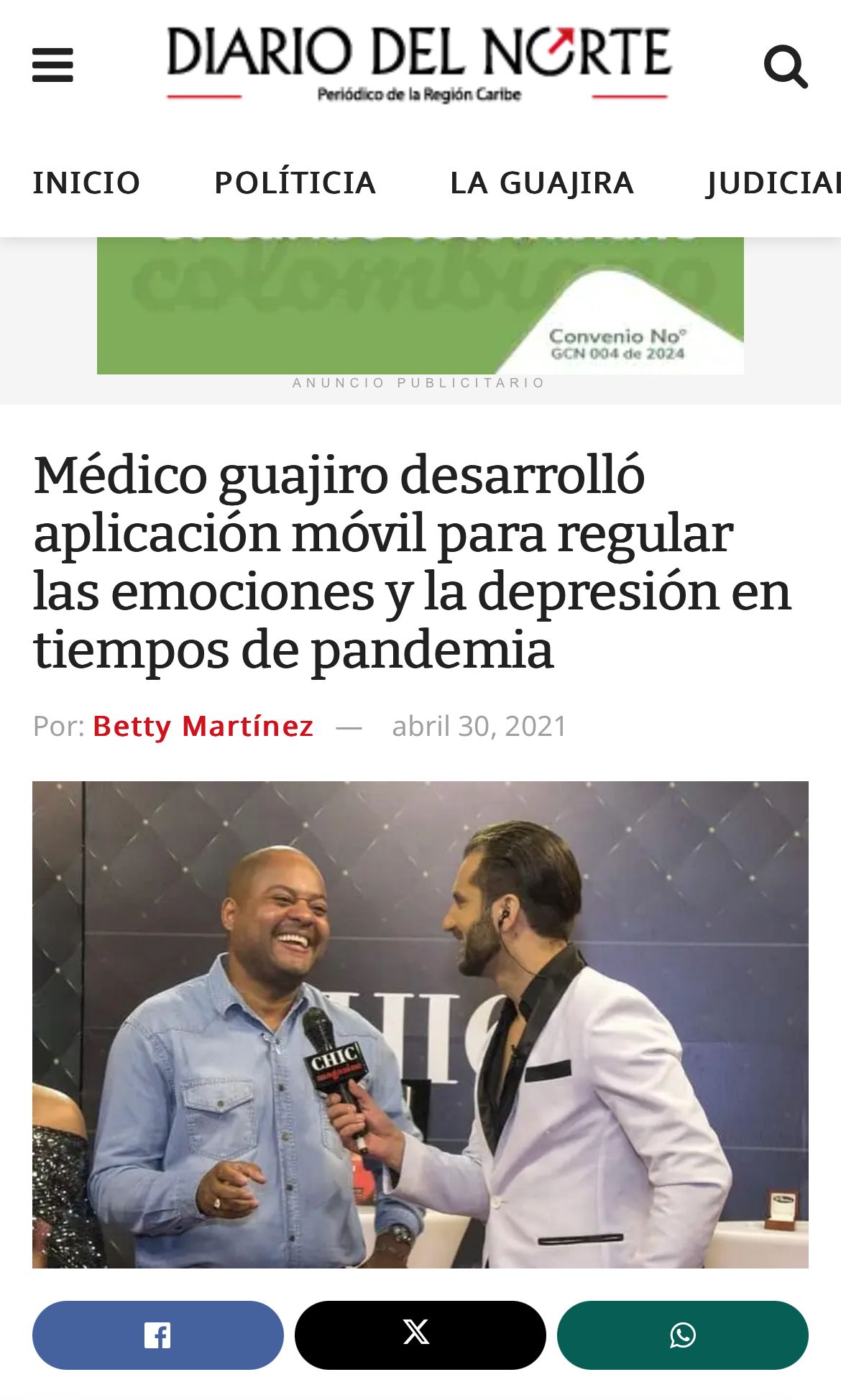Select the Judicial section
Screen dimensions: 841x1400
[773, 183]
